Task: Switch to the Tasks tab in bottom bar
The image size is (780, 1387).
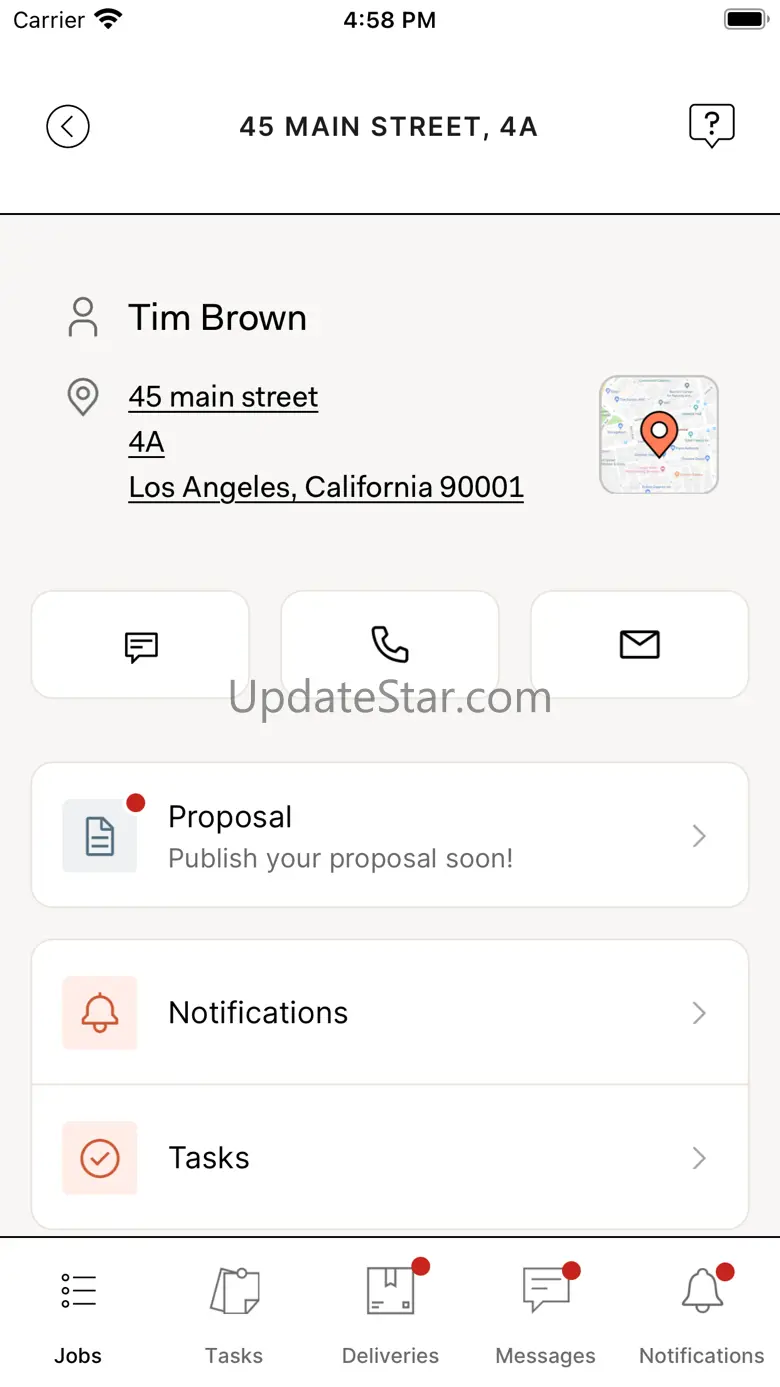Action: pyautogui.click(x=234, y=1312)
